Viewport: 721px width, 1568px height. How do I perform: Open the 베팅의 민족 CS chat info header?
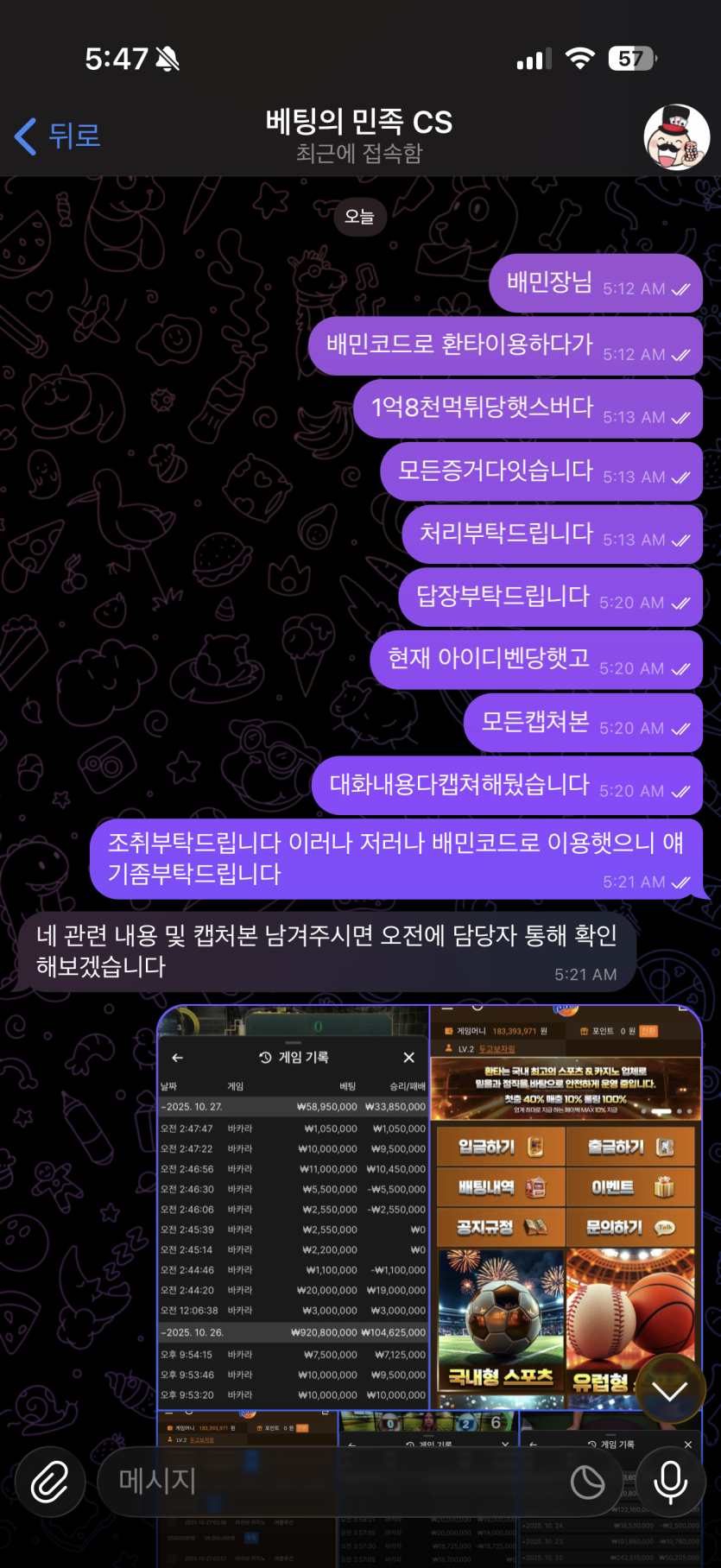(x=359, y=136)
